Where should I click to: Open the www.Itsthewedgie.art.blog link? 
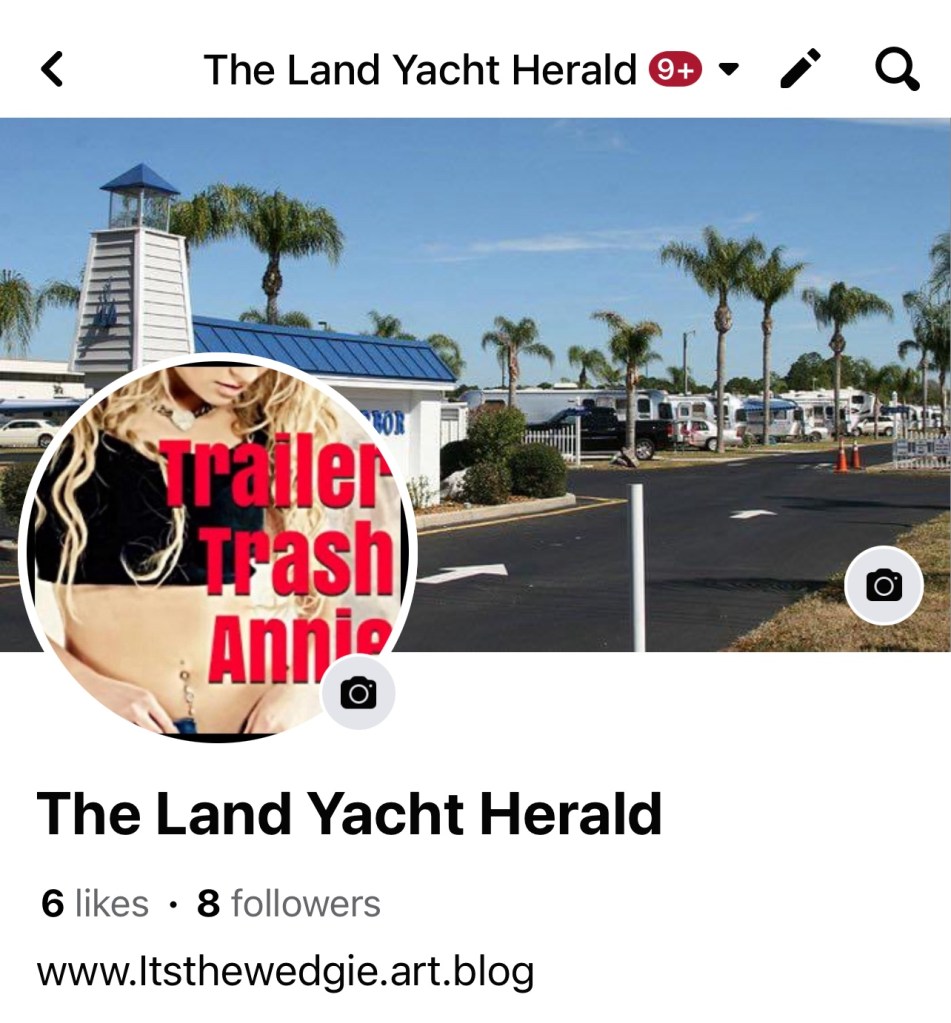point(285,971)
